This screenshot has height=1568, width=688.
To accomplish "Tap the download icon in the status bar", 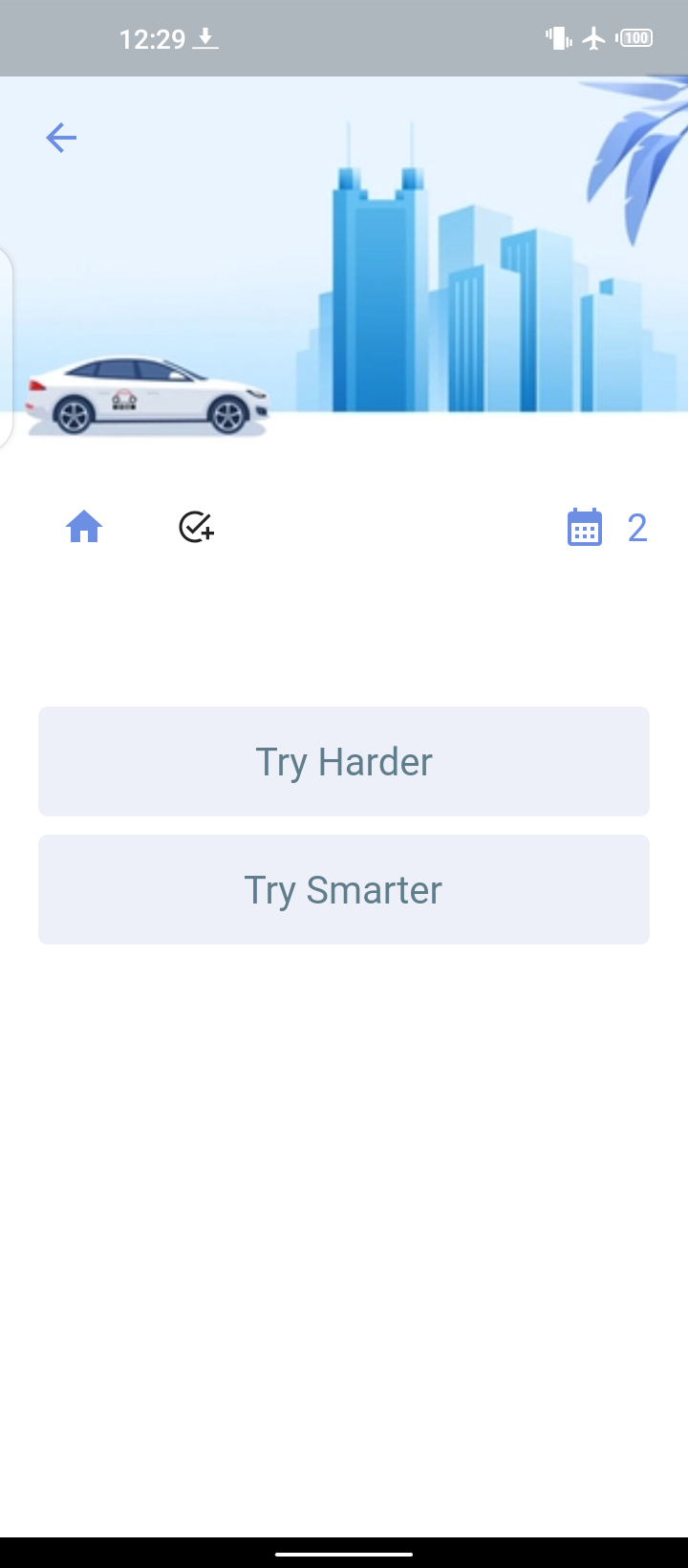I will 205,37.
